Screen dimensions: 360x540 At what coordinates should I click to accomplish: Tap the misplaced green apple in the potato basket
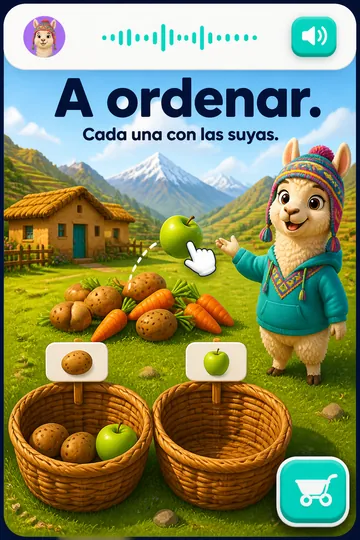(116, 442)
